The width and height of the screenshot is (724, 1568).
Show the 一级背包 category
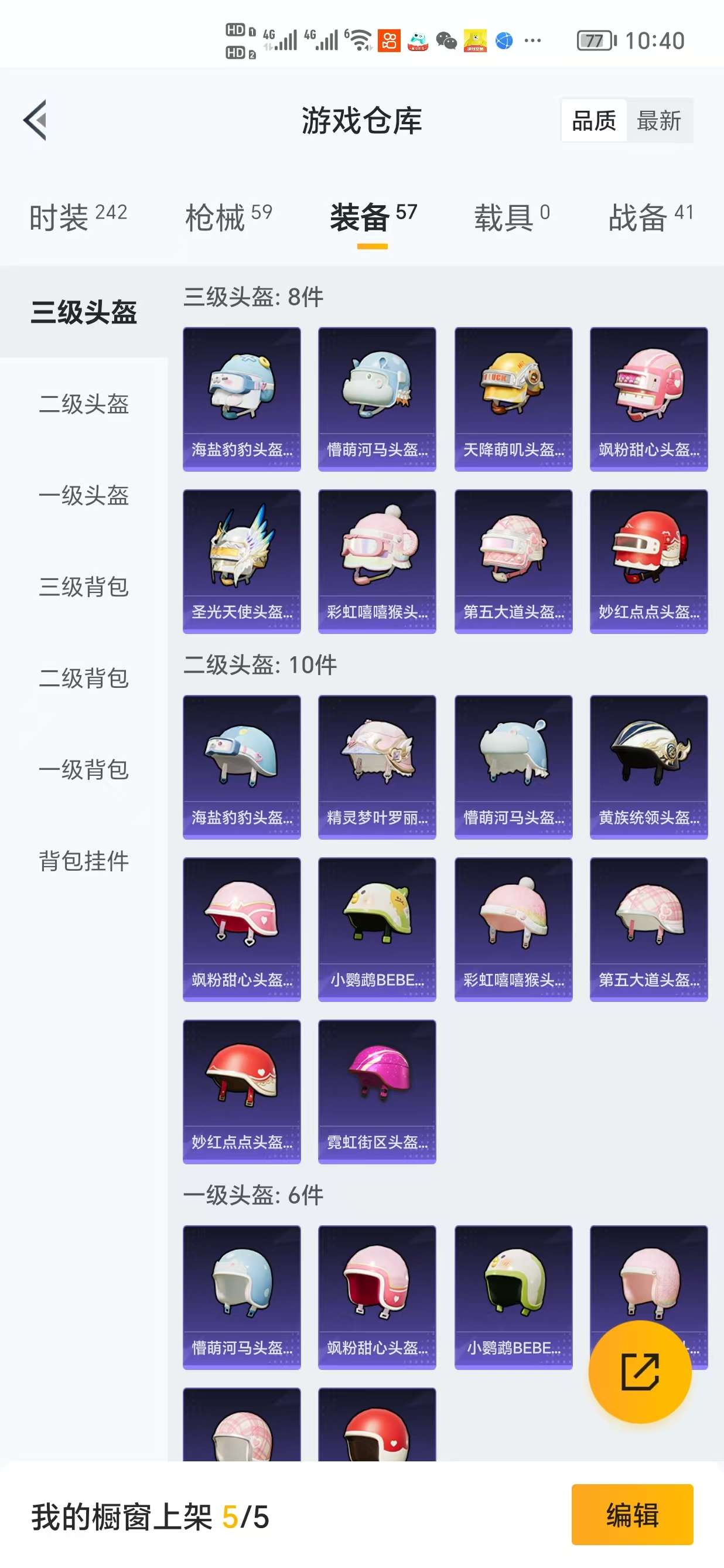(x=84, y=769)
